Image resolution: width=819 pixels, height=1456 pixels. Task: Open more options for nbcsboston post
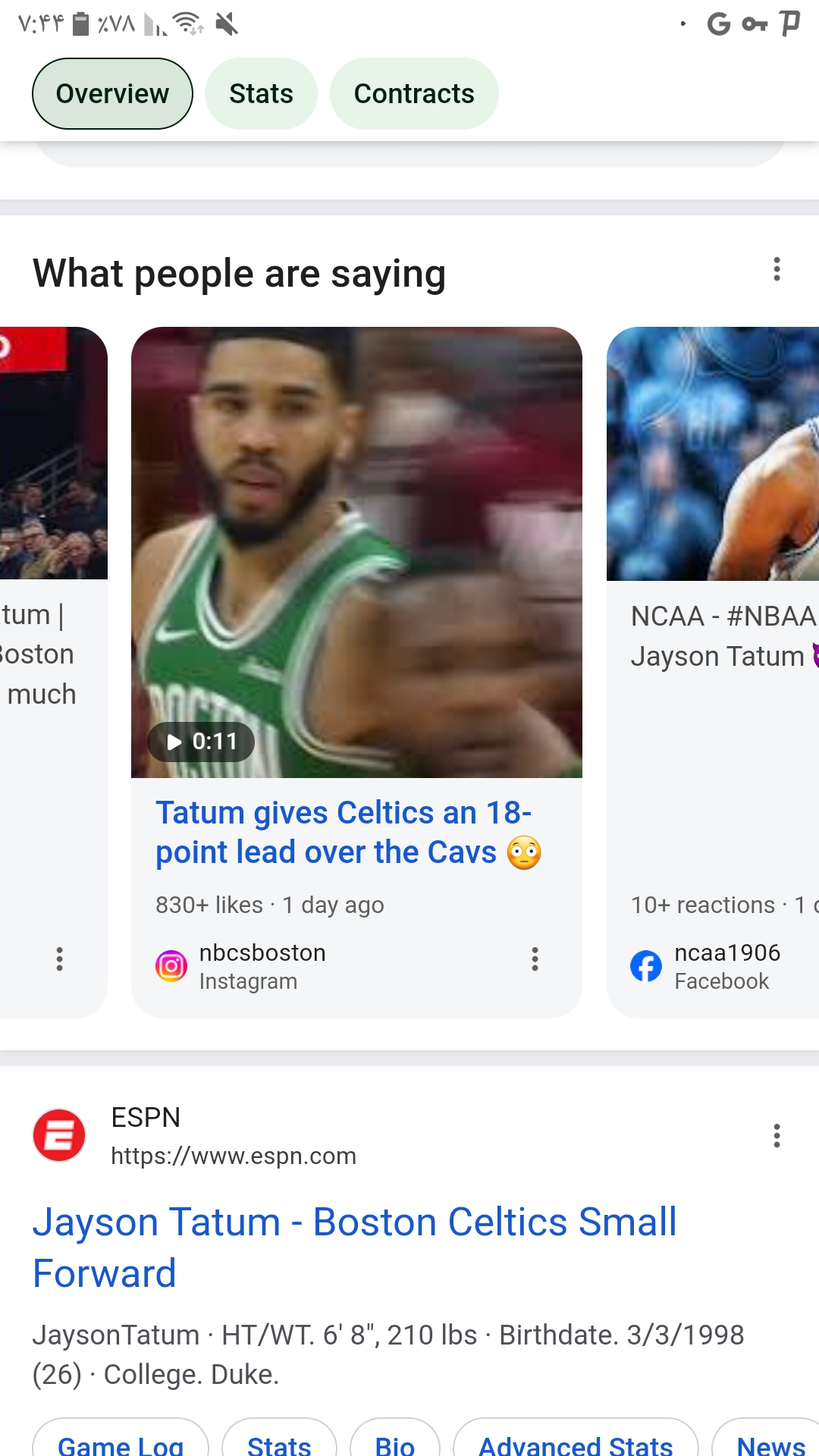pyautogui.click(x=535, y=959)
